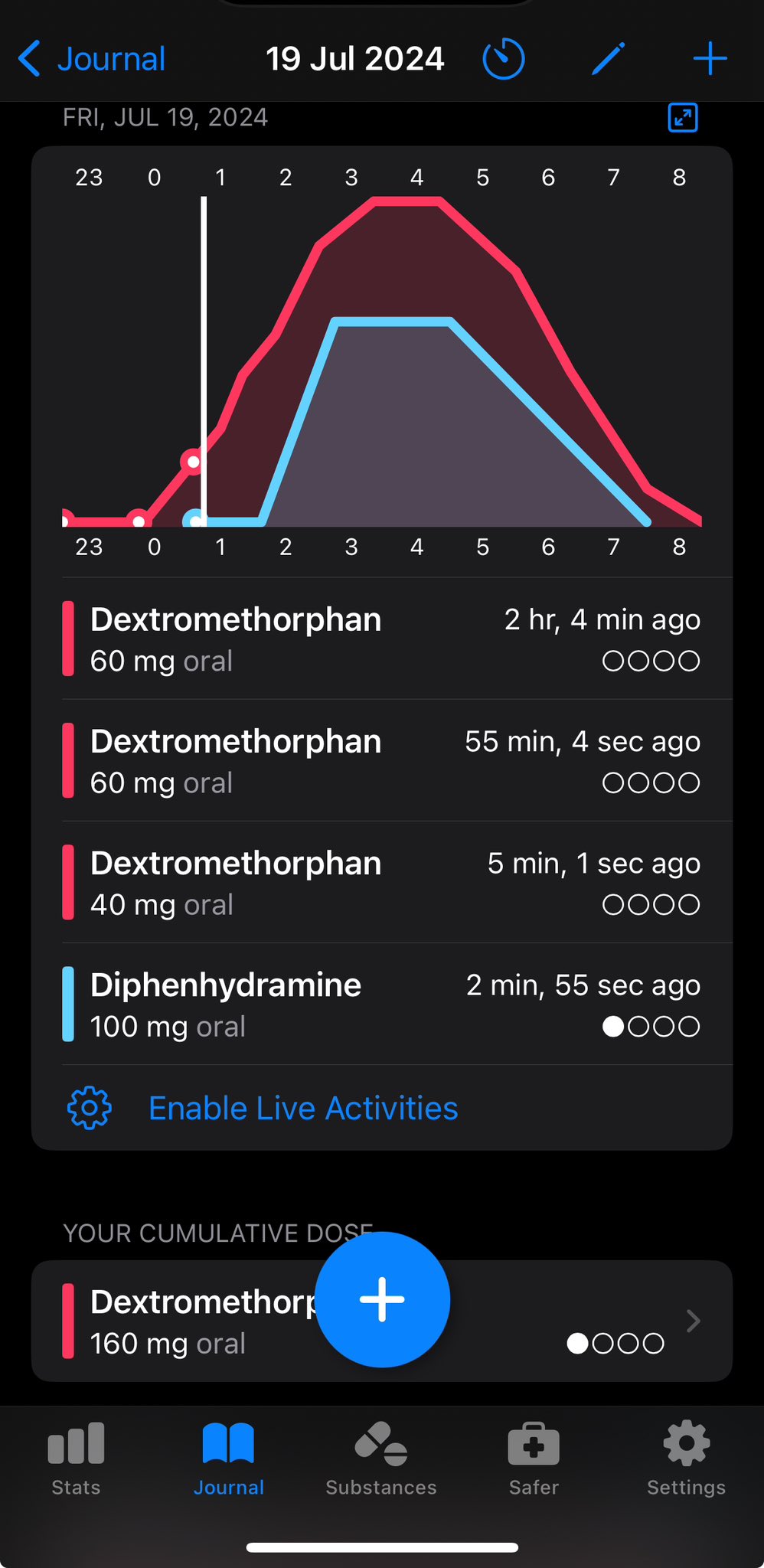Open the Diphenhydramine 100 mg entry
The height and width of the screenshot is (1568, 764).
click(x=383, y=1004)
